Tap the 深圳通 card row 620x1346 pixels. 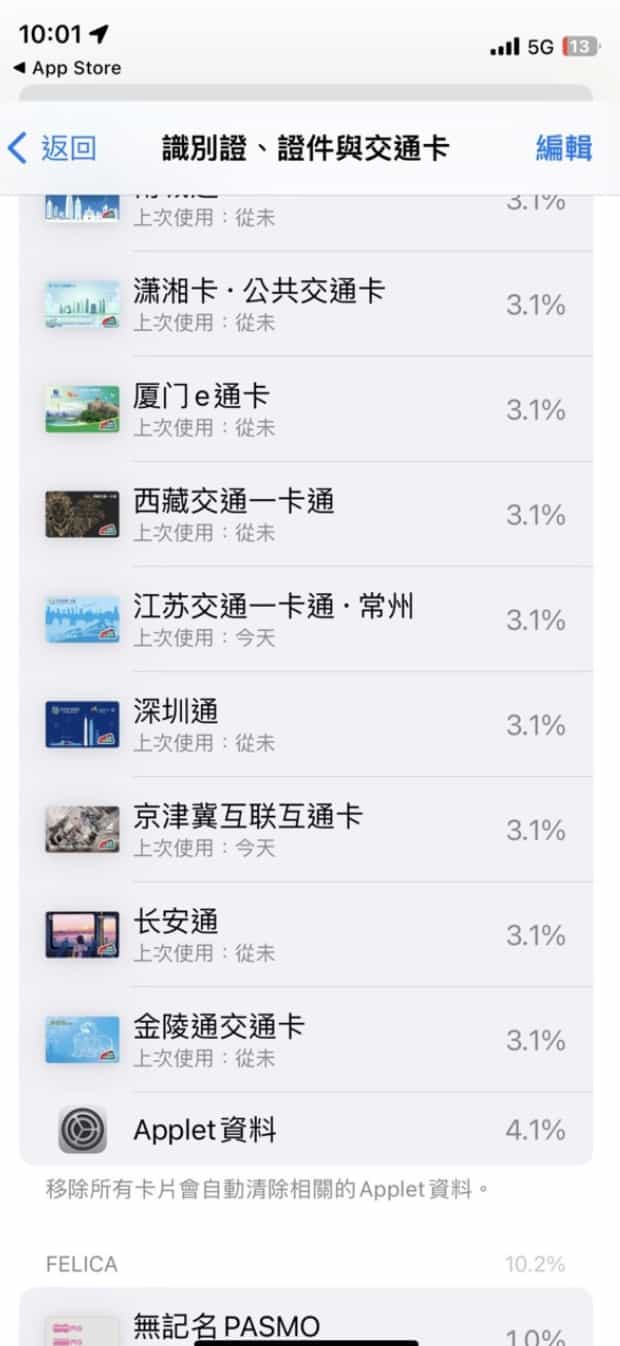point(306,724)
